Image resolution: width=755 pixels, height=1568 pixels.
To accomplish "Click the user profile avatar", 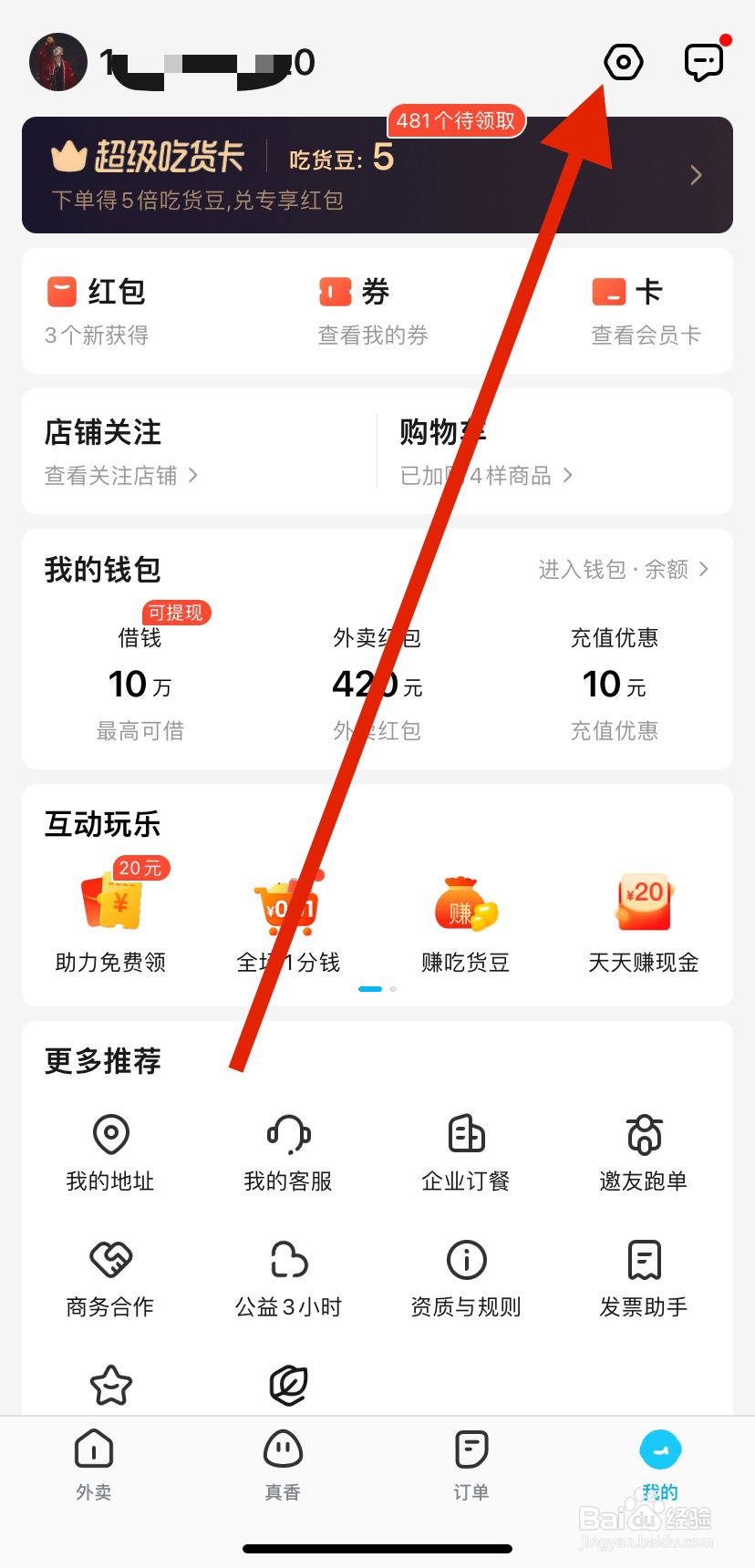I will tap(58, 62).
